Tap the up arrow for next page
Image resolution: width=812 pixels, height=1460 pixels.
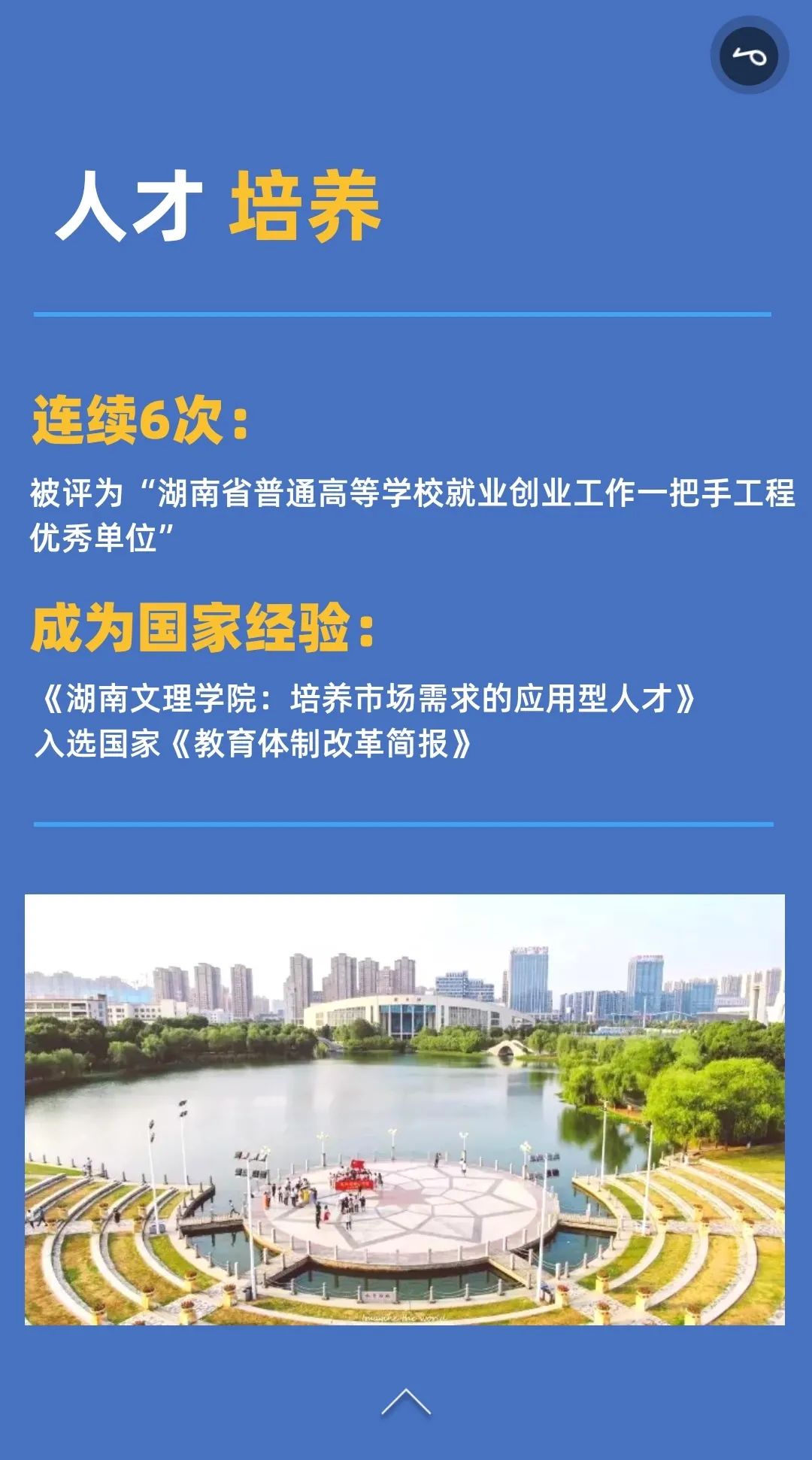click(406, 1402)
